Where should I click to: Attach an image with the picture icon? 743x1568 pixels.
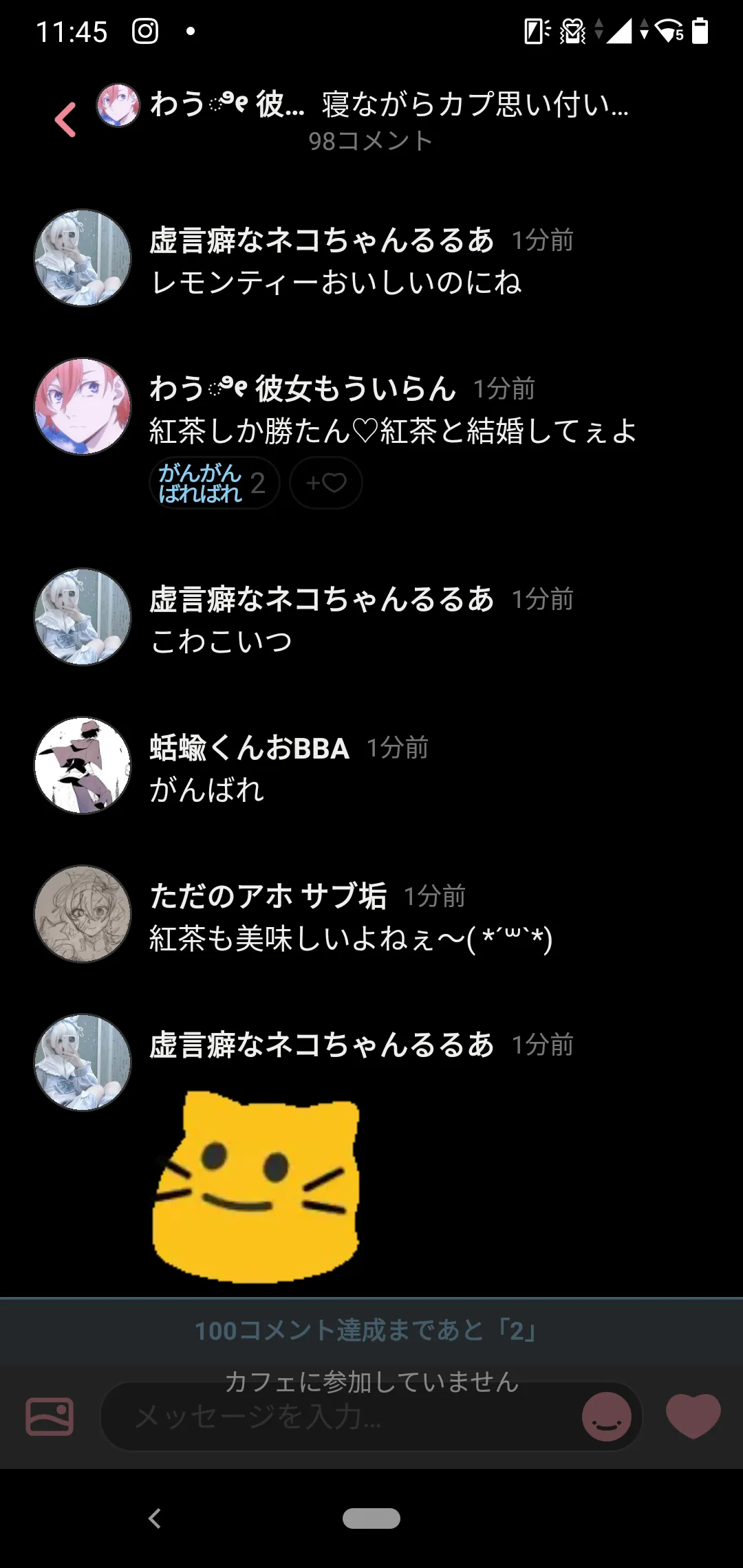point(50,1417)
